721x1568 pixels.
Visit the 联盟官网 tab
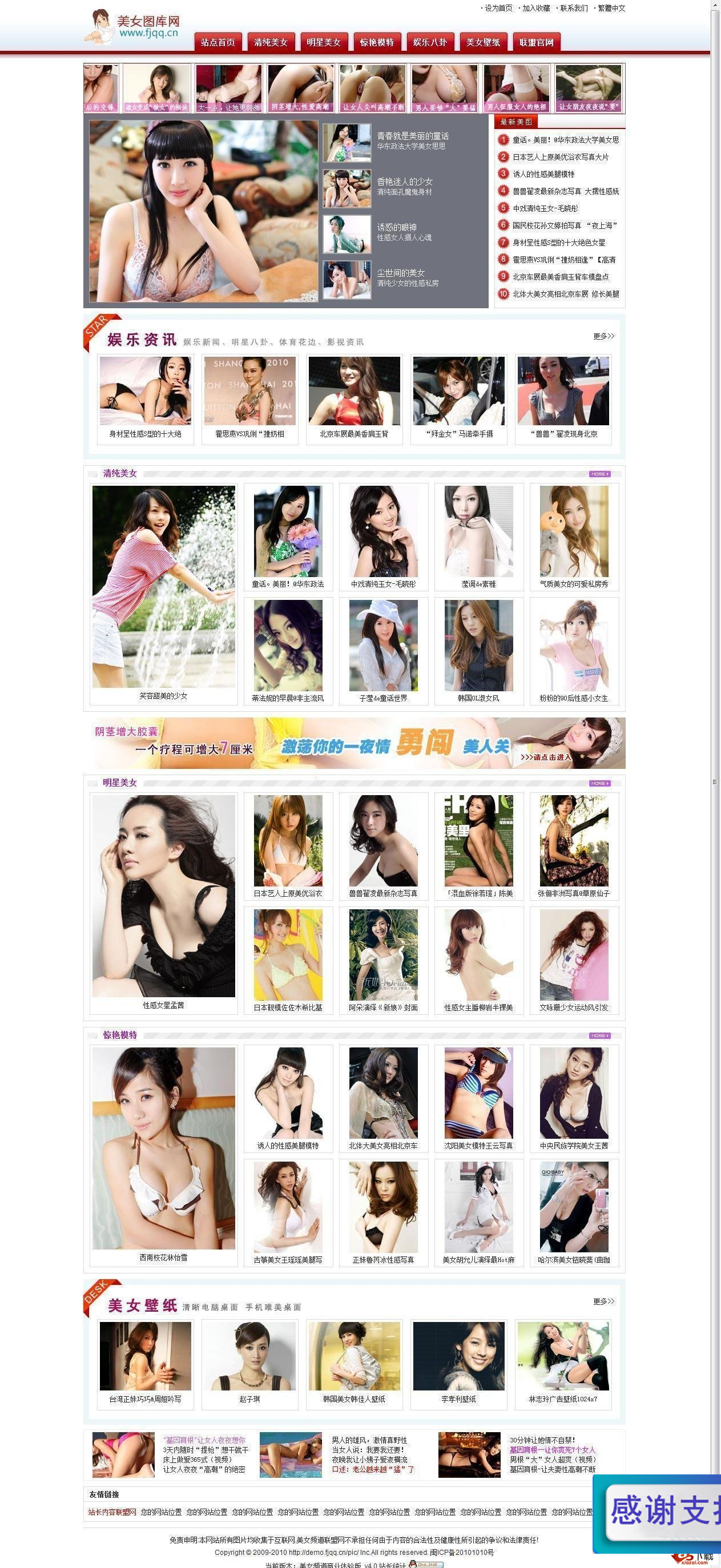tap(536, 43)
